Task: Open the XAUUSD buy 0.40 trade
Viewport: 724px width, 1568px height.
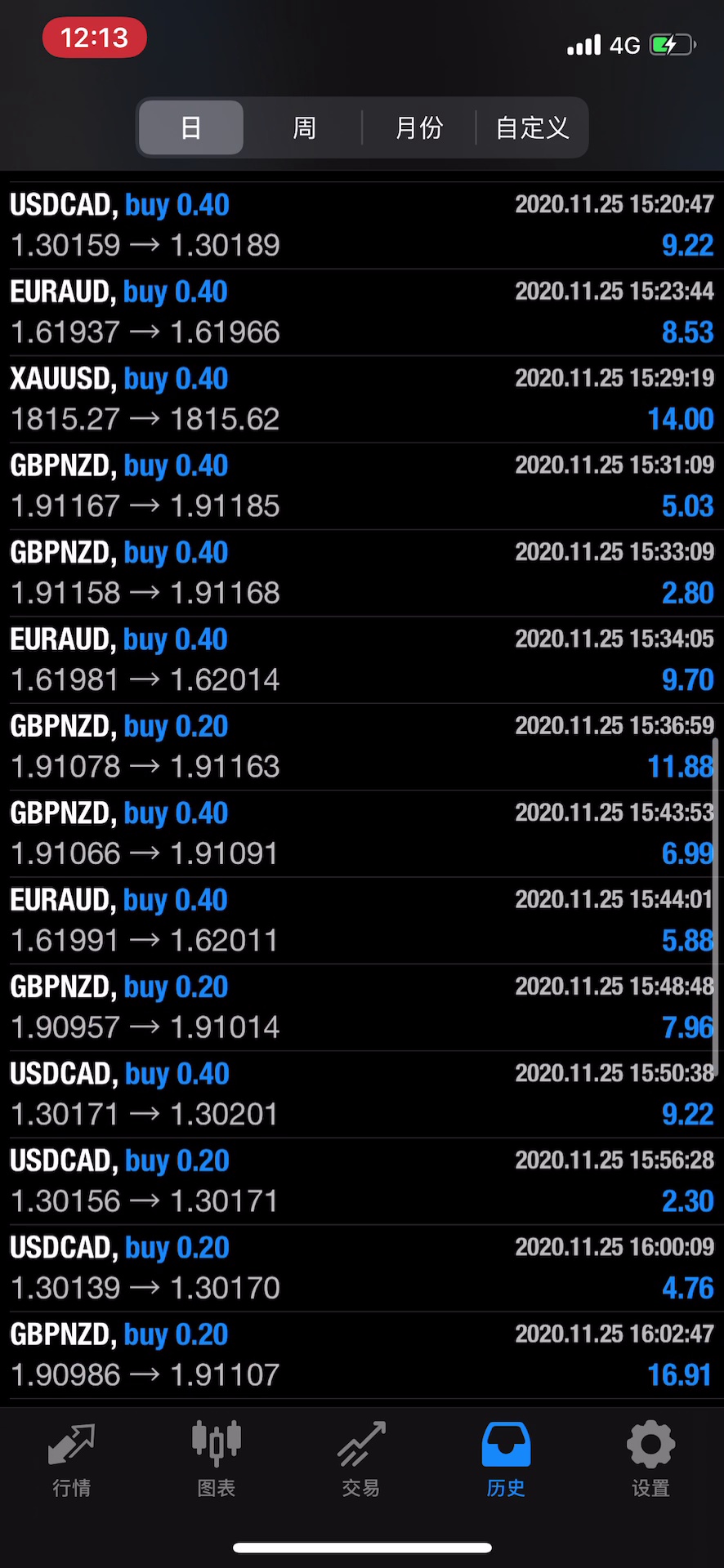Action: (361, 399)
